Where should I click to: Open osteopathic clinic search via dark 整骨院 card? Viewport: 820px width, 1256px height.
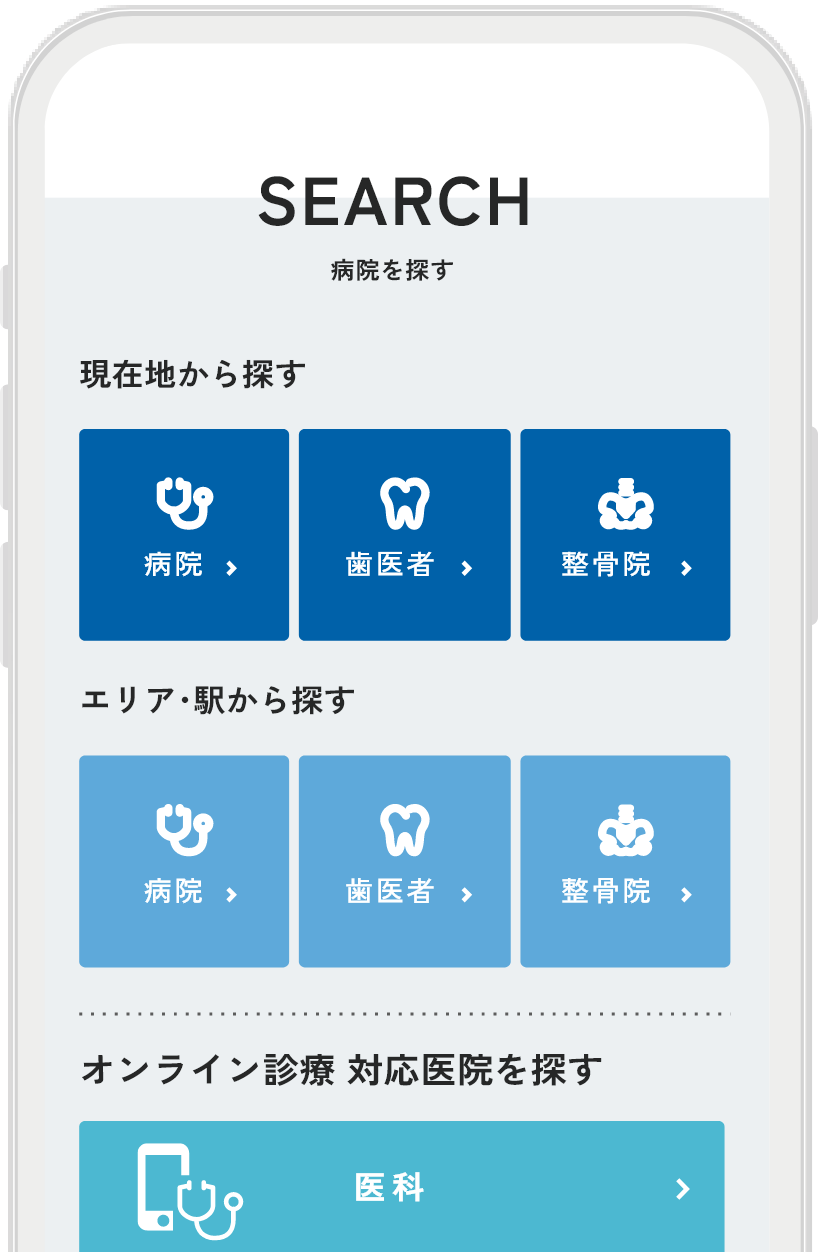click(626, 534)
